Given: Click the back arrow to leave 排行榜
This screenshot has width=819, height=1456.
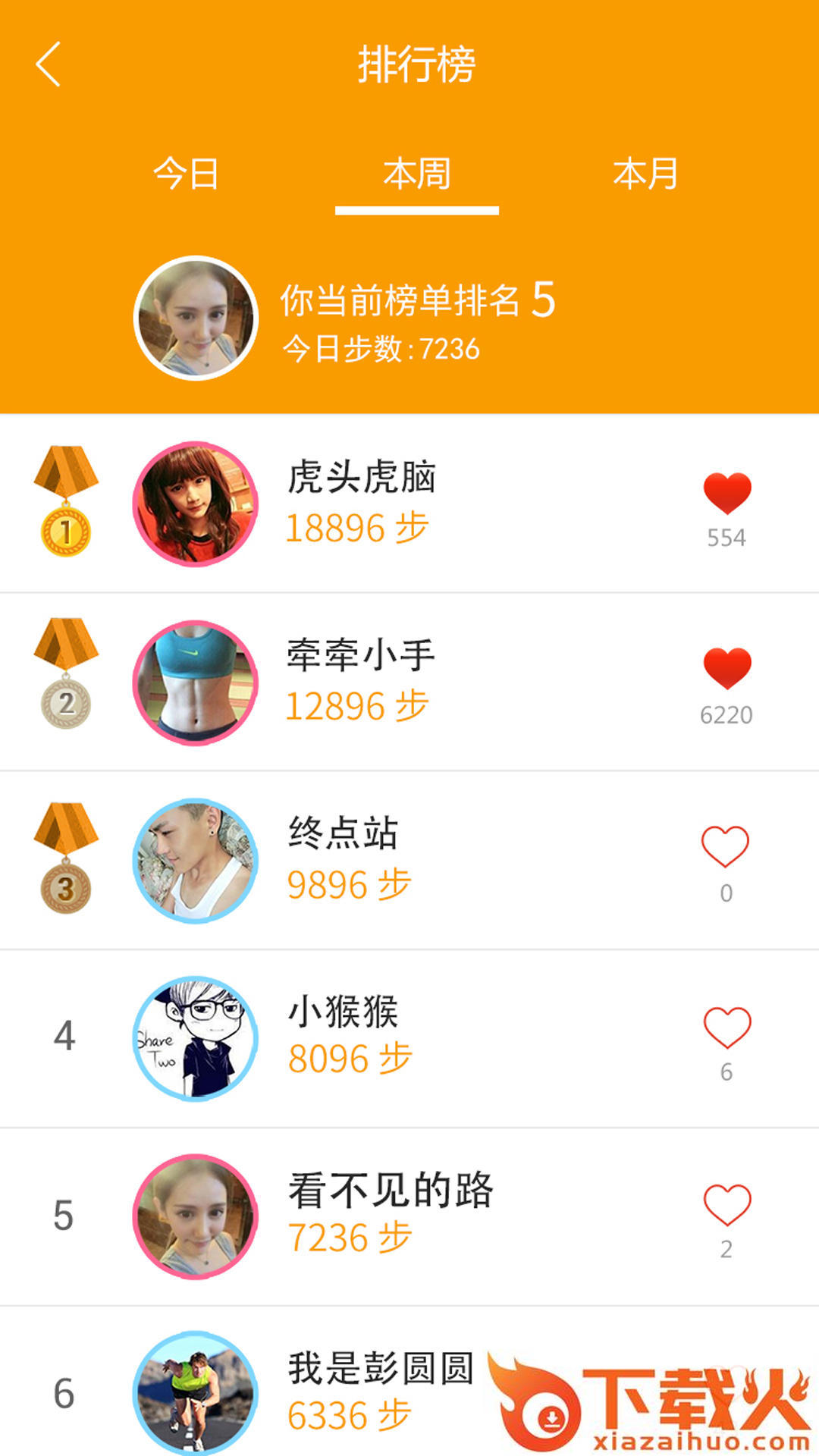Looking at the screenshot, I should (x=47, y=64).
